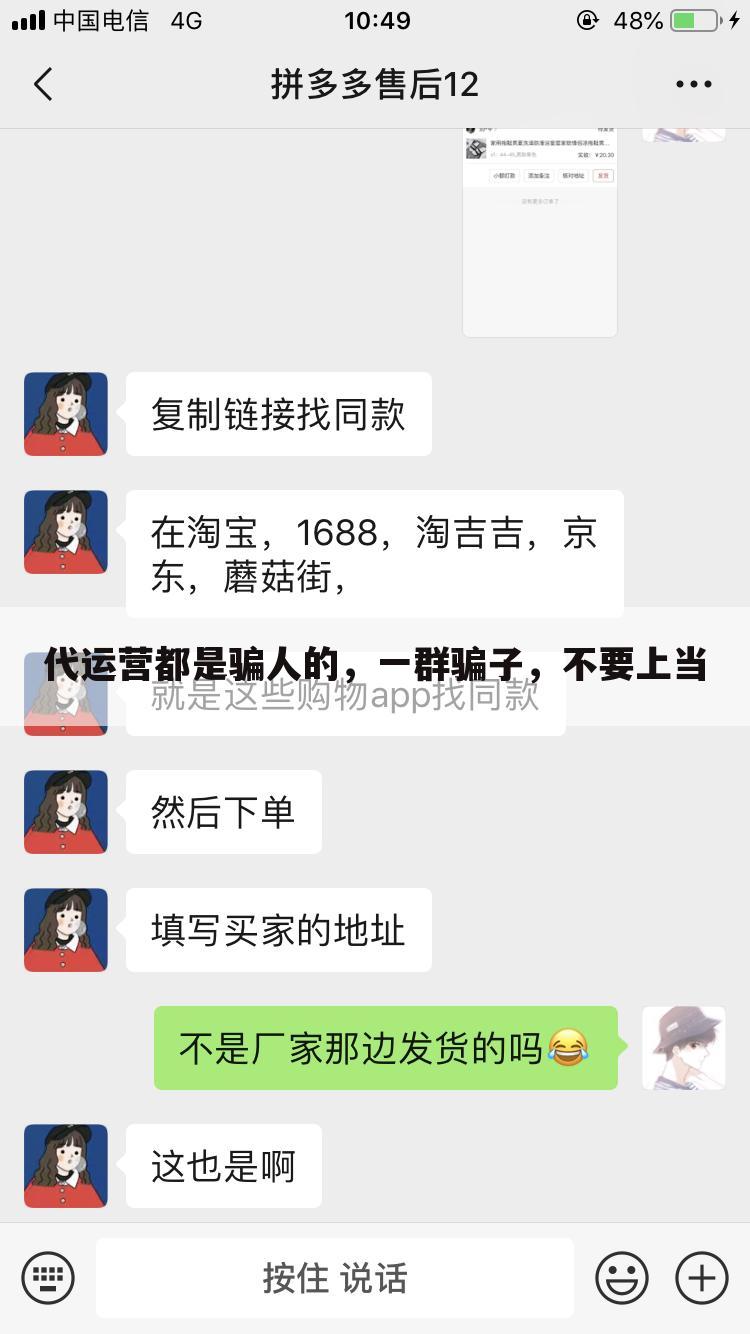Image resolution: width=750 pixels, height=1334 pixels.
Task: Tap the message bubble 填写买家的地址
Action: pos(278,930)
